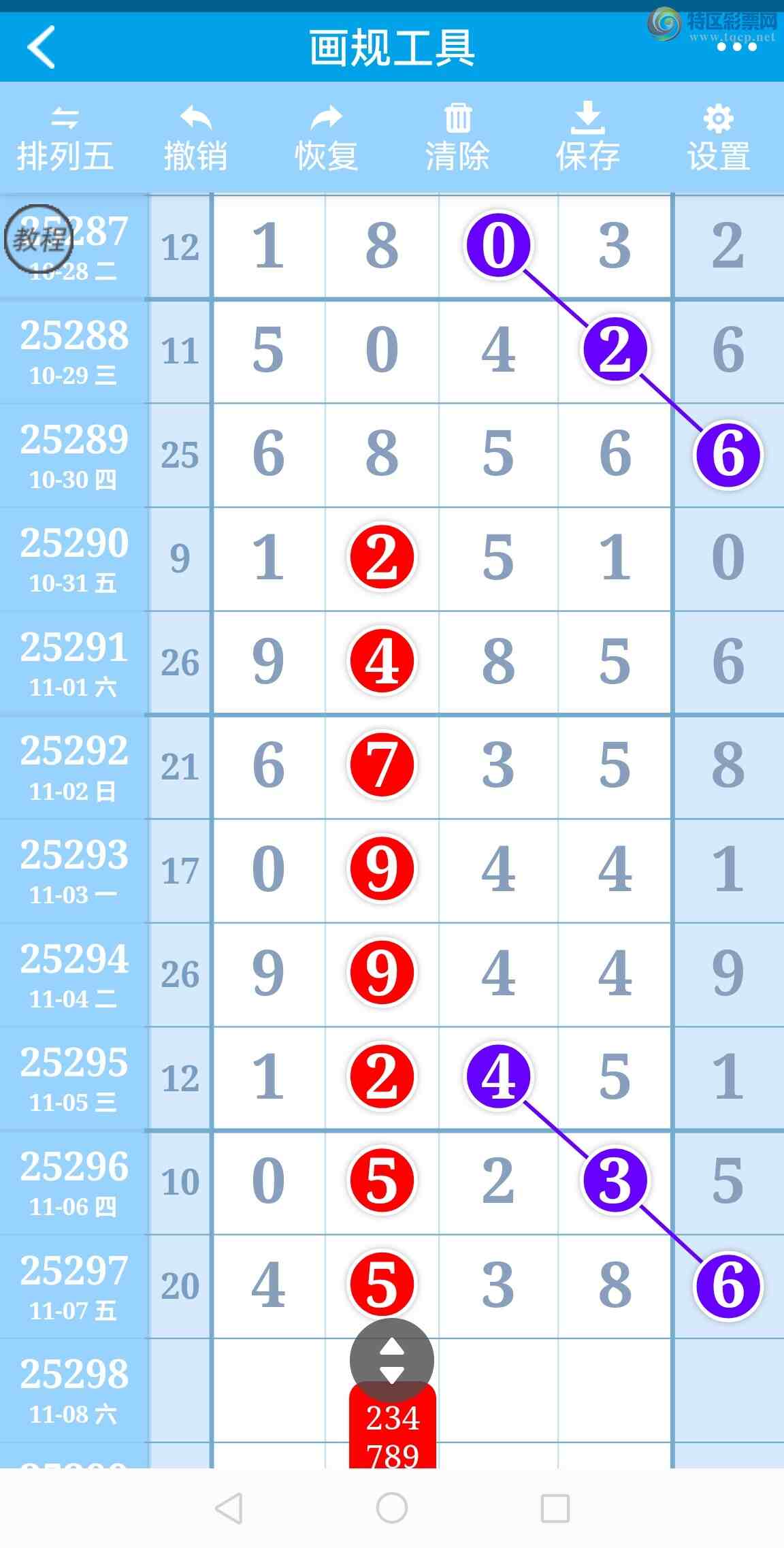This screenshot has width=784, height=1548.
Task: Switch lottery type via 排列五
Action: click(65, 140)
